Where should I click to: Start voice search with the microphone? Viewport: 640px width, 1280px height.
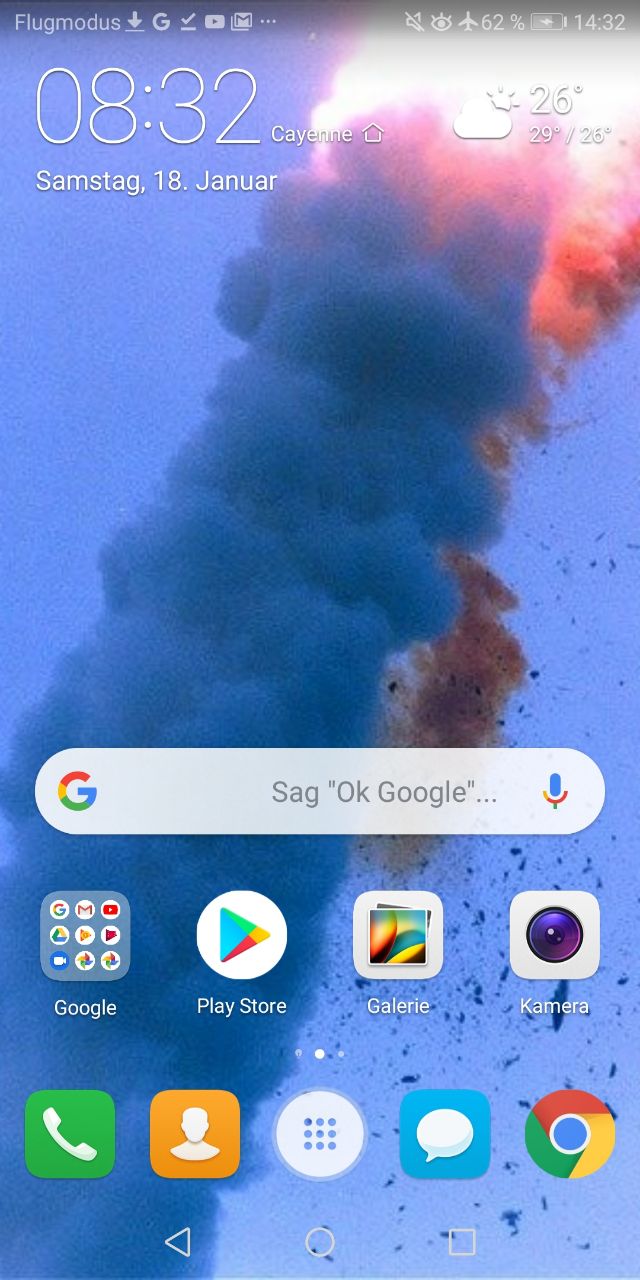(555, 792)
